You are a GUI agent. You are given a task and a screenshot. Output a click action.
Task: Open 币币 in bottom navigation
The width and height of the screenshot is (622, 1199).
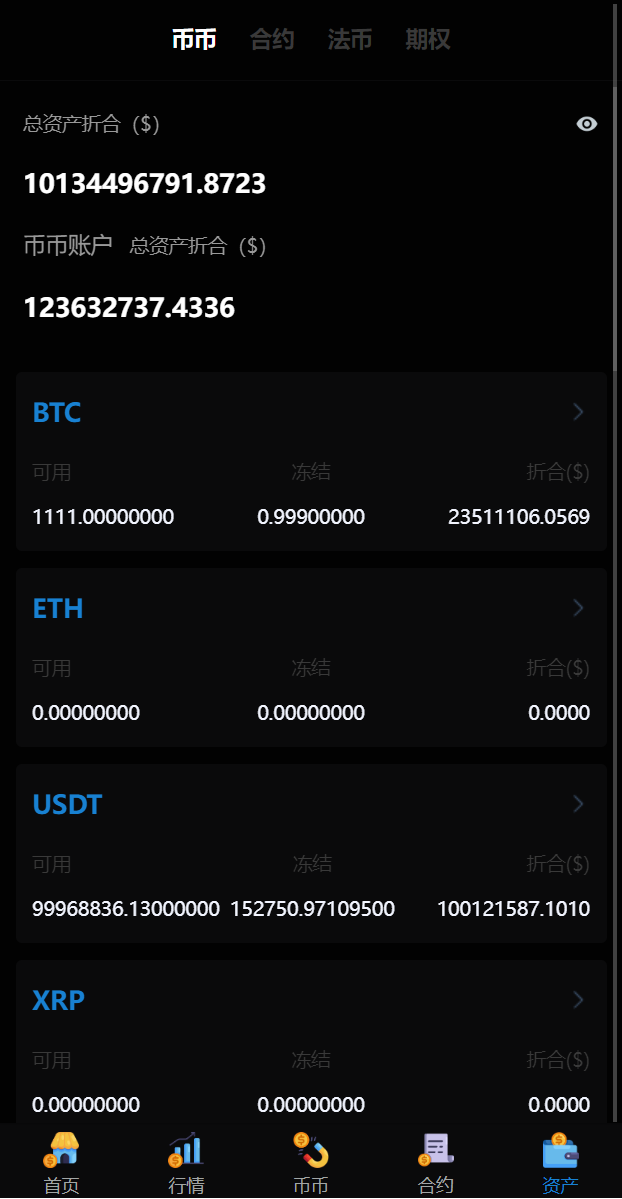(311, 1163)
